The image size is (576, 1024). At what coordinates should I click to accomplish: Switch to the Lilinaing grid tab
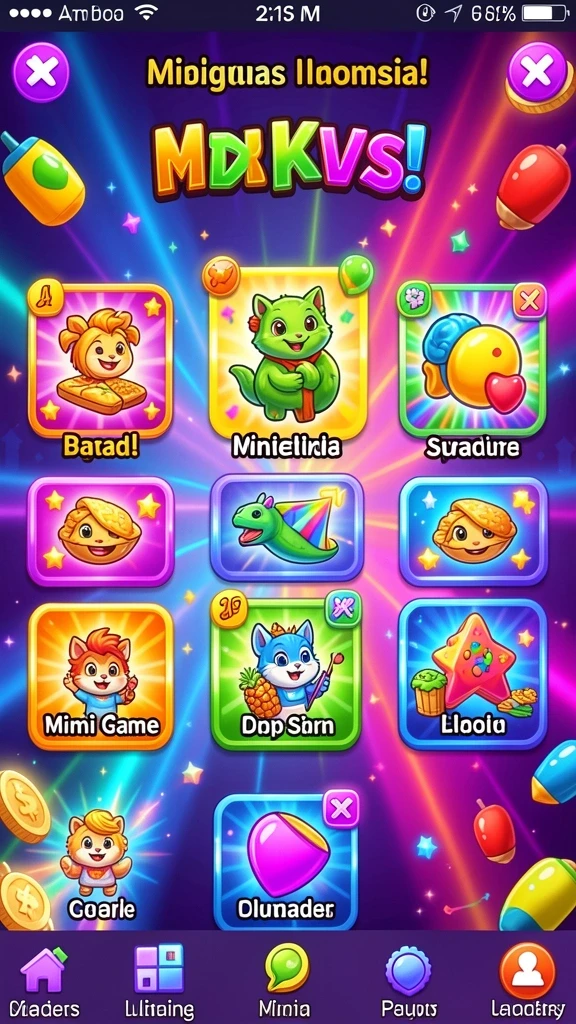(x=159, y=981)
